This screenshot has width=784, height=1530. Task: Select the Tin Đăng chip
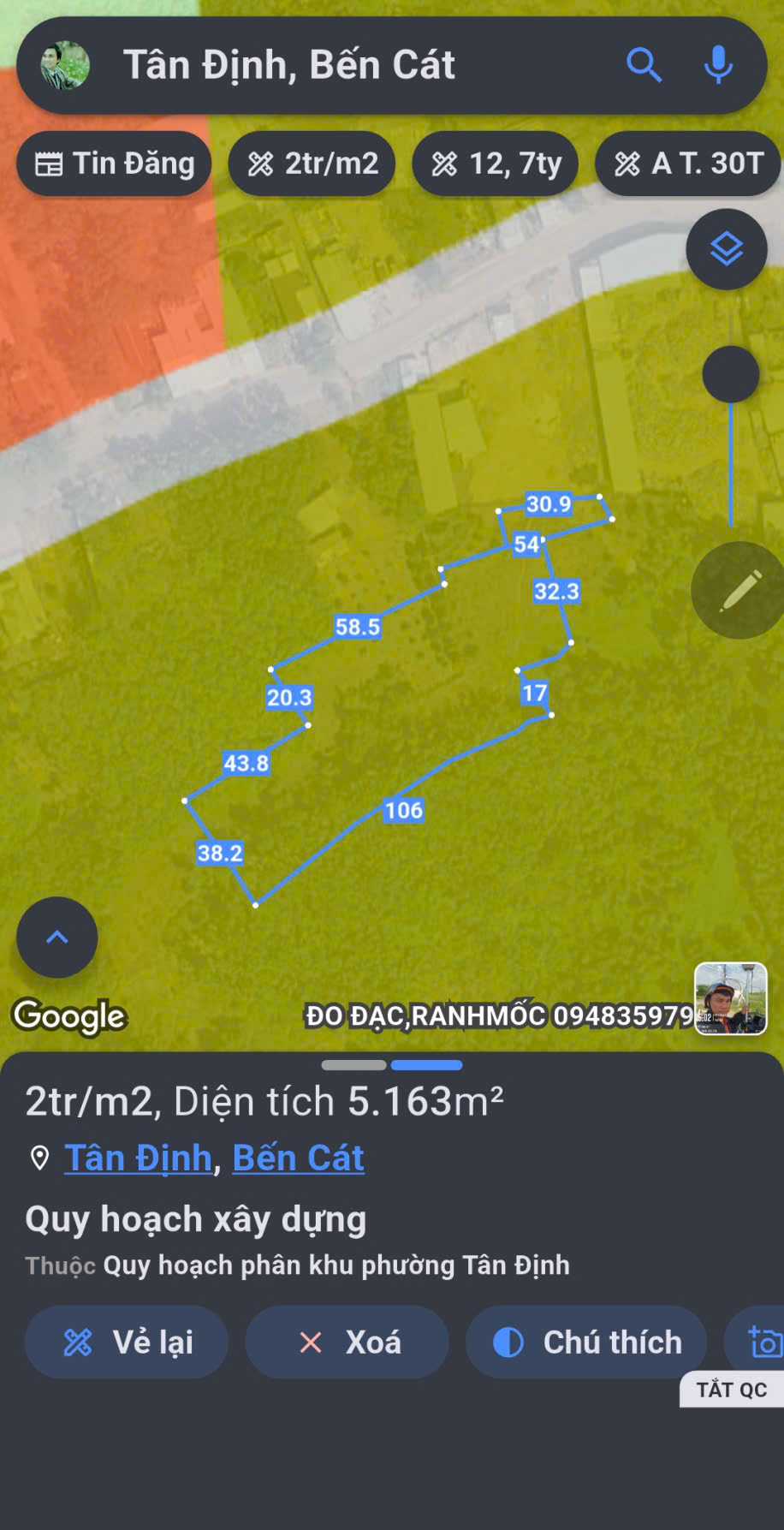(x=114, y=164)
